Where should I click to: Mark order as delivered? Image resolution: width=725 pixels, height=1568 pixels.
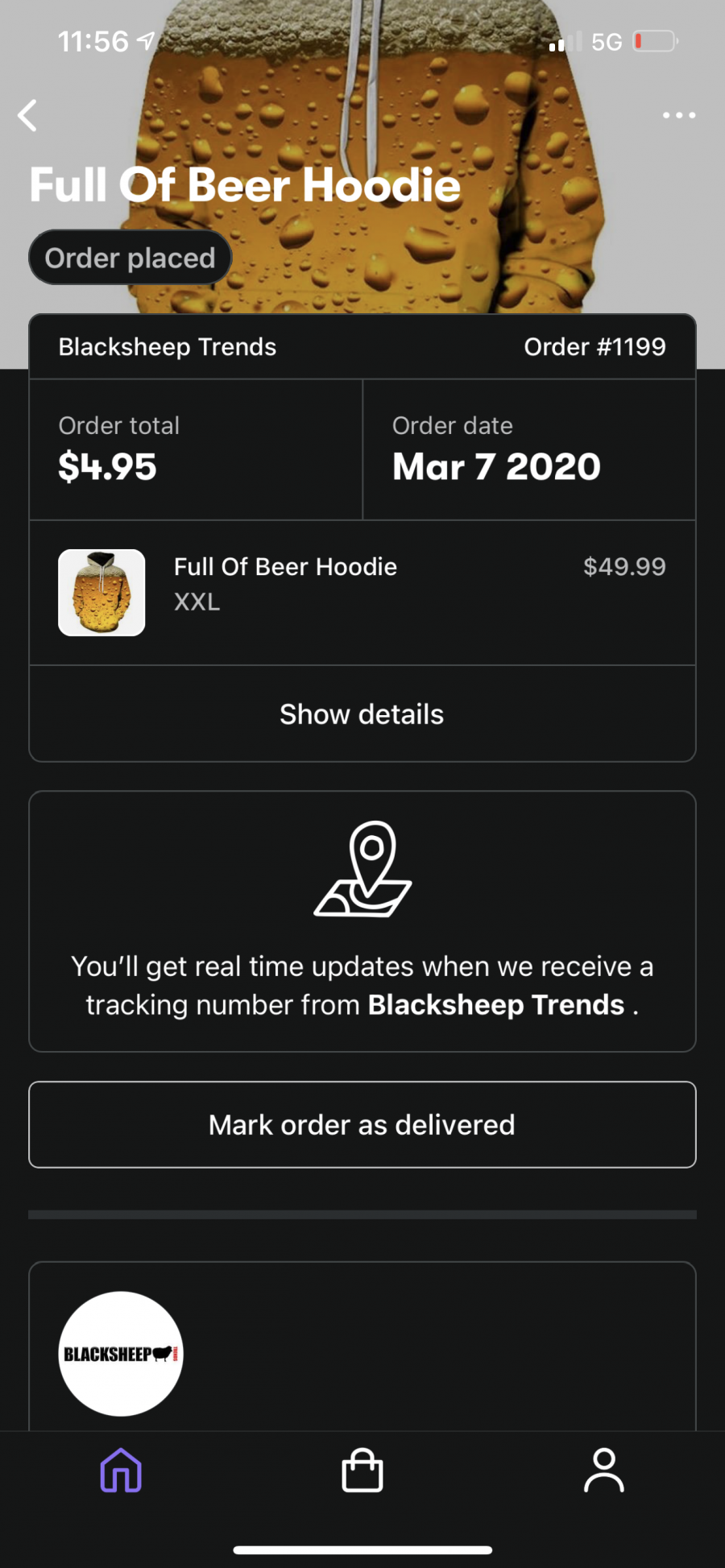pyautogui.click(x=362, y=1124)
